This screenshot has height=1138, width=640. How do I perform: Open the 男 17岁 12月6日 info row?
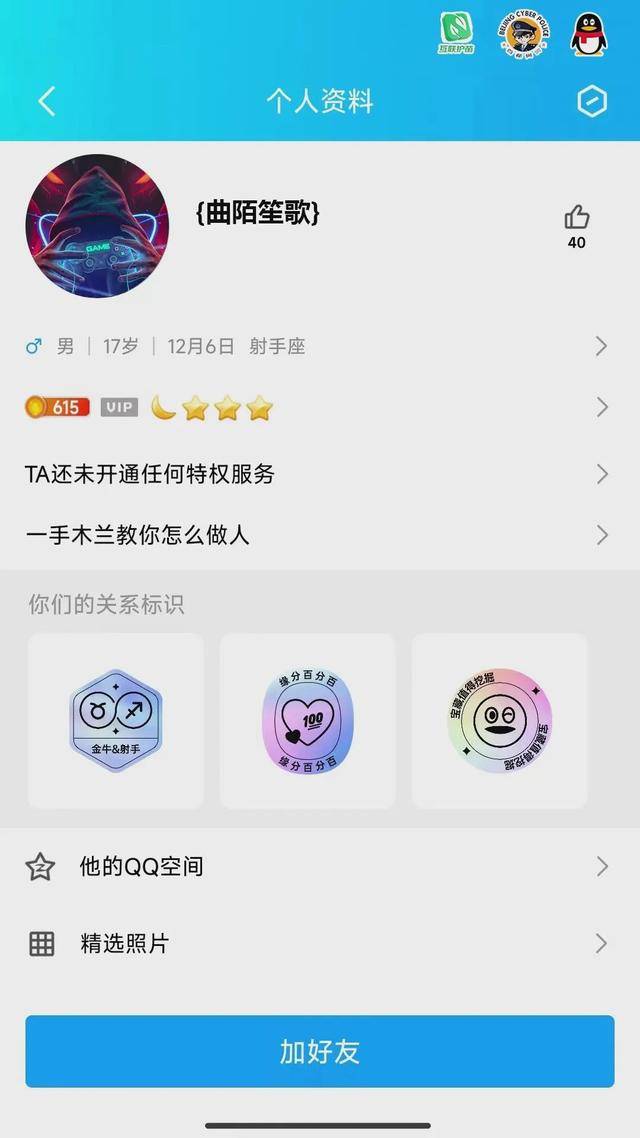click(320, 346)
